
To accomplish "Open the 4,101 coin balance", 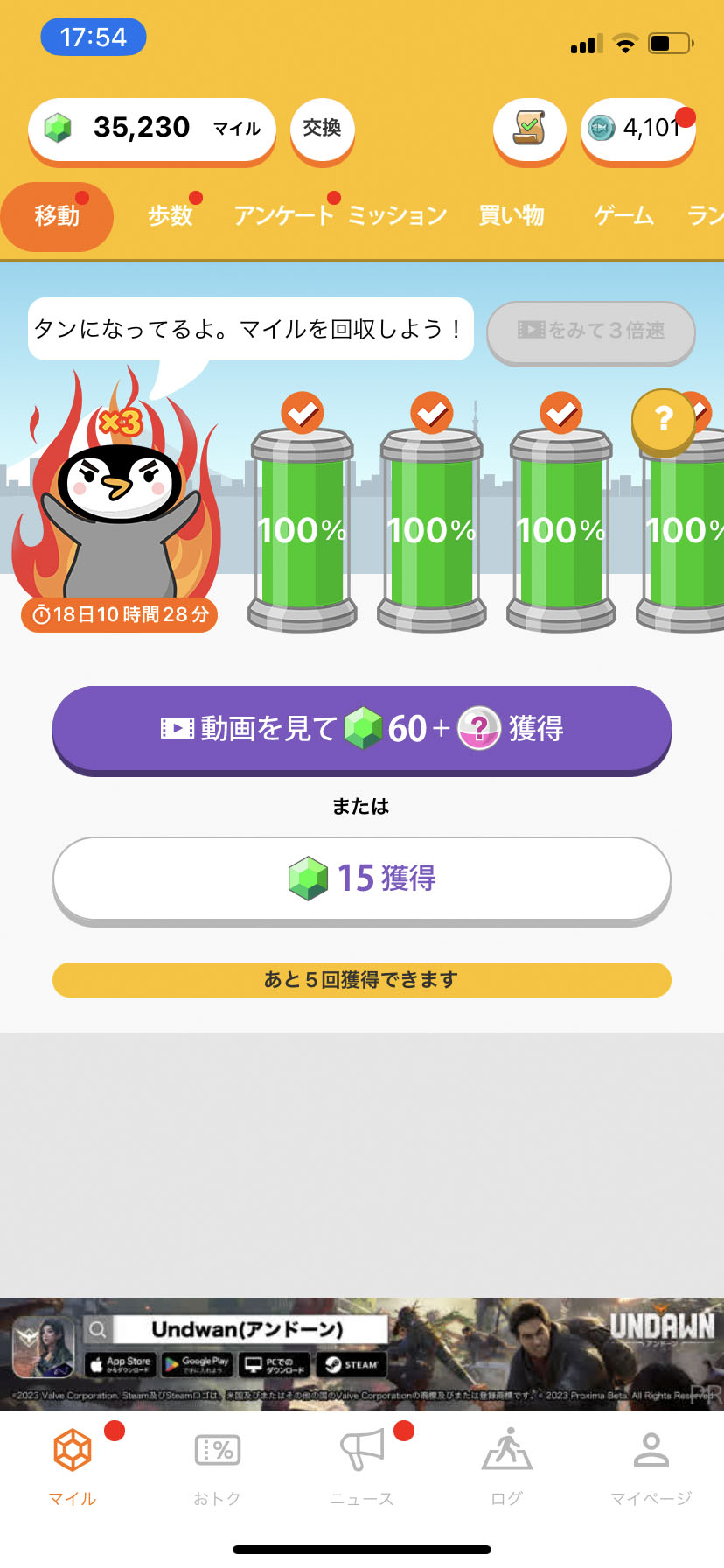I will click(638, 129).
